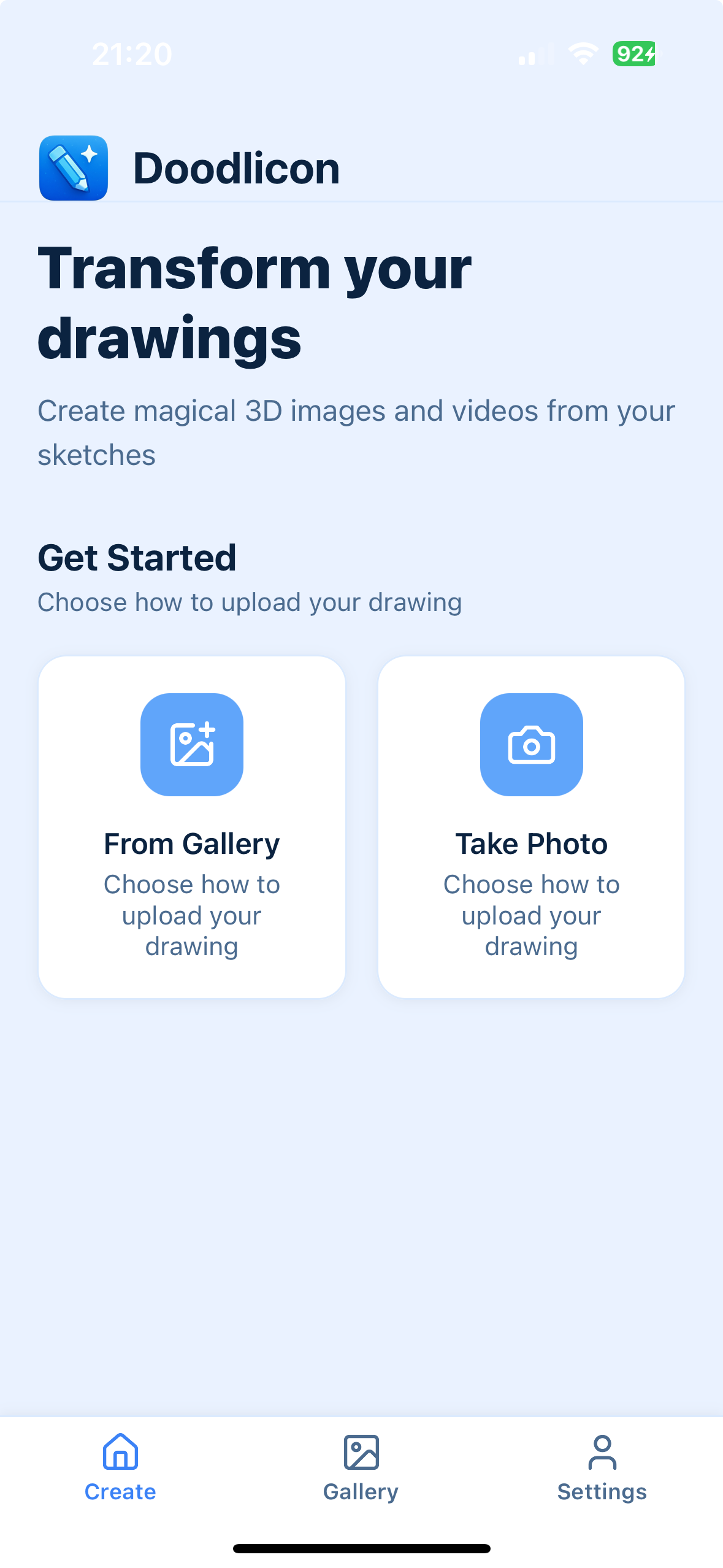The height and width of the screenshot is (1568, 723).
Task: Select the image upload icon on From Gallery card
Action: 192,744
